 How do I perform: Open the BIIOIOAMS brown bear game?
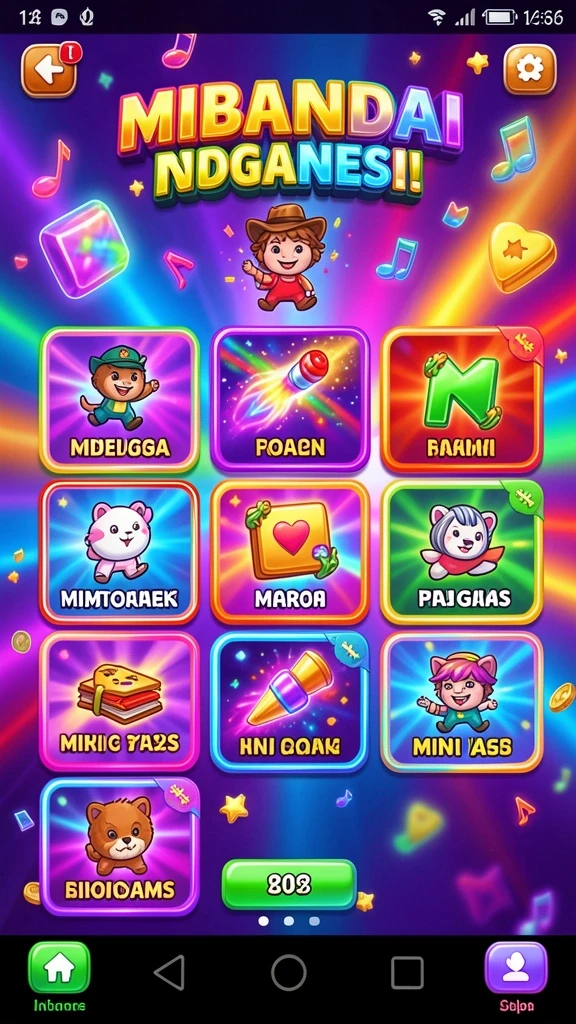[x=120, y=847]
